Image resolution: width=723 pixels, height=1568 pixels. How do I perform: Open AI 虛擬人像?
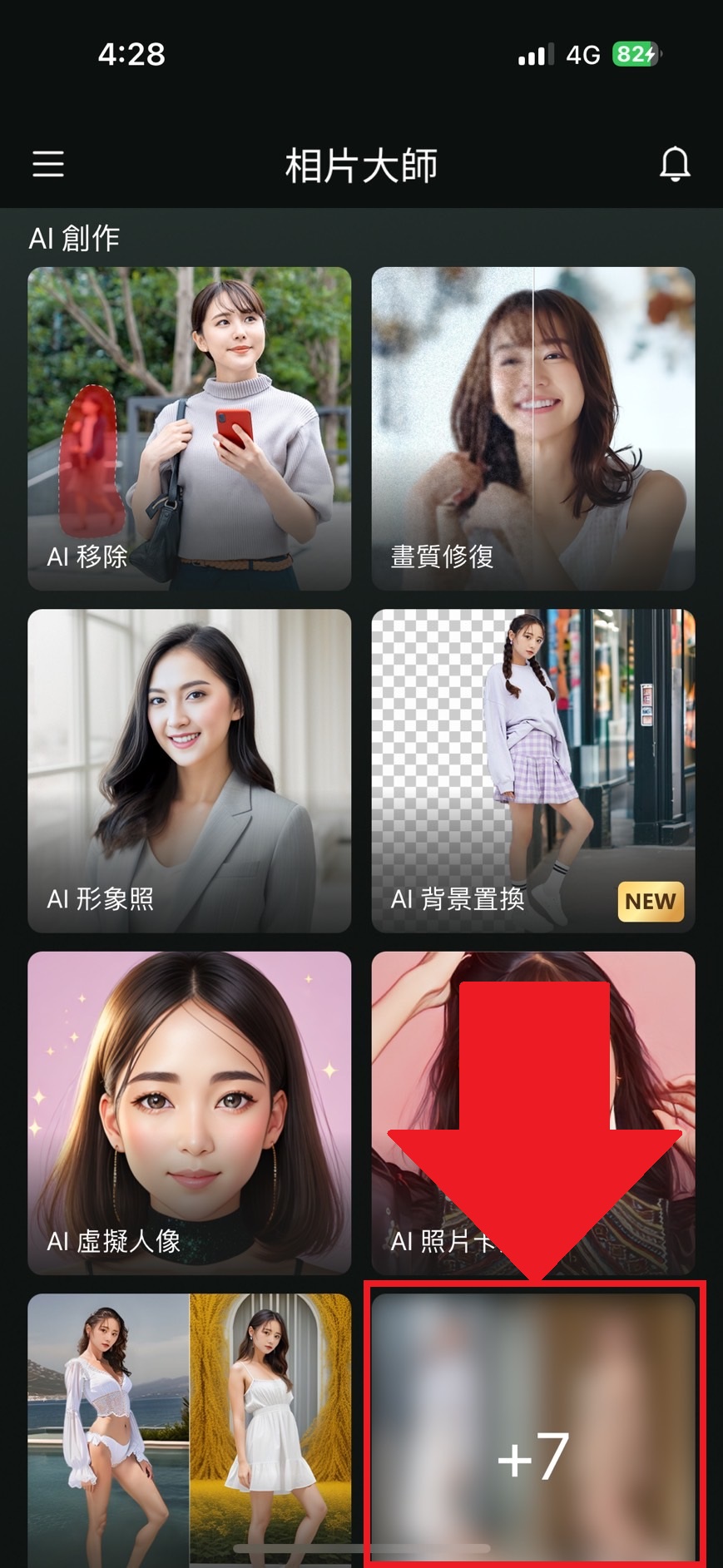[190, 1112]
